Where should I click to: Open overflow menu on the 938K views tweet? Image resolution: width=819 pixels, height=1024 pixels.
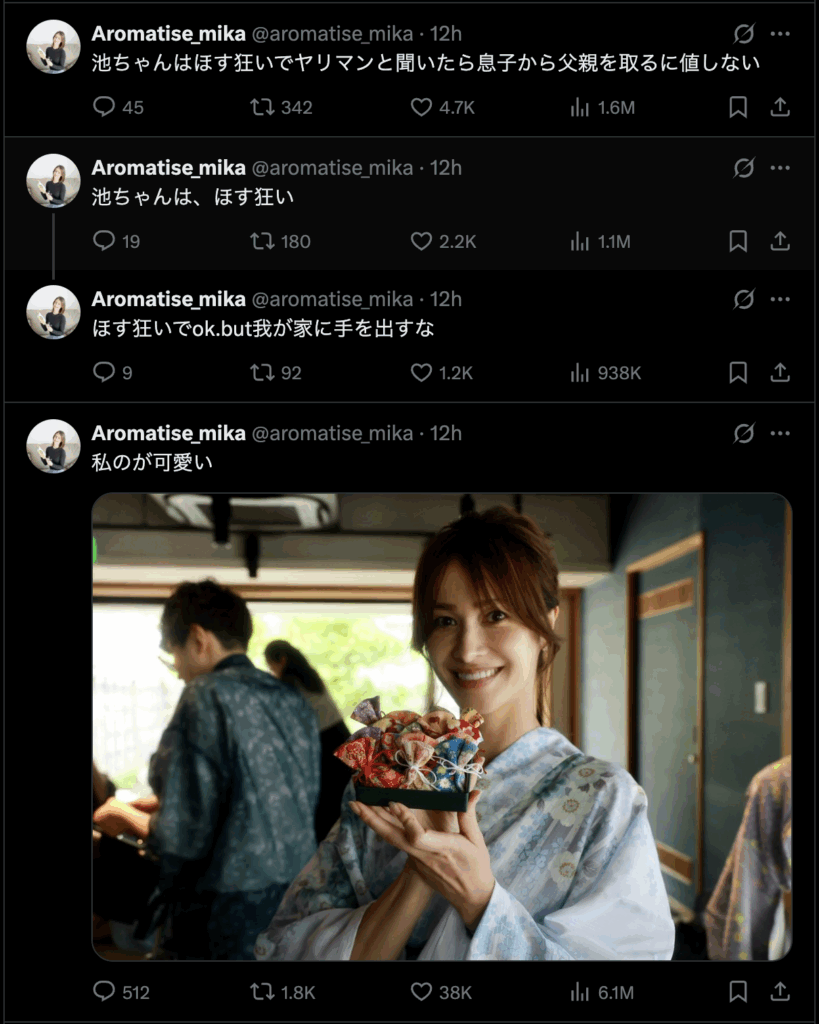pyautogui.click(x=780, y=299)
